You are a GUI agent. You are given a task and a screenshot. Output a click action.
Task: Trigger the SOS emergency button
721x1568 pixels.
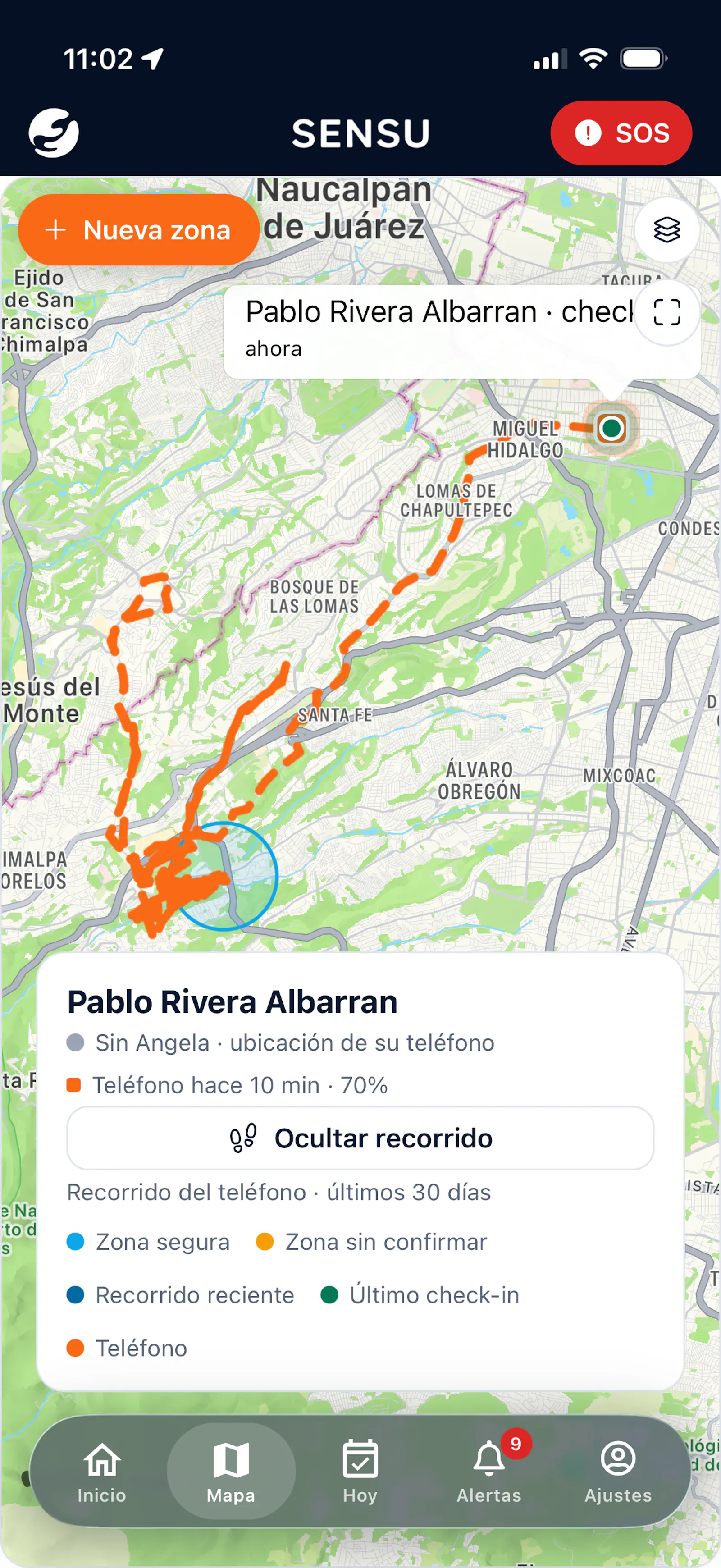coord(621,133)
